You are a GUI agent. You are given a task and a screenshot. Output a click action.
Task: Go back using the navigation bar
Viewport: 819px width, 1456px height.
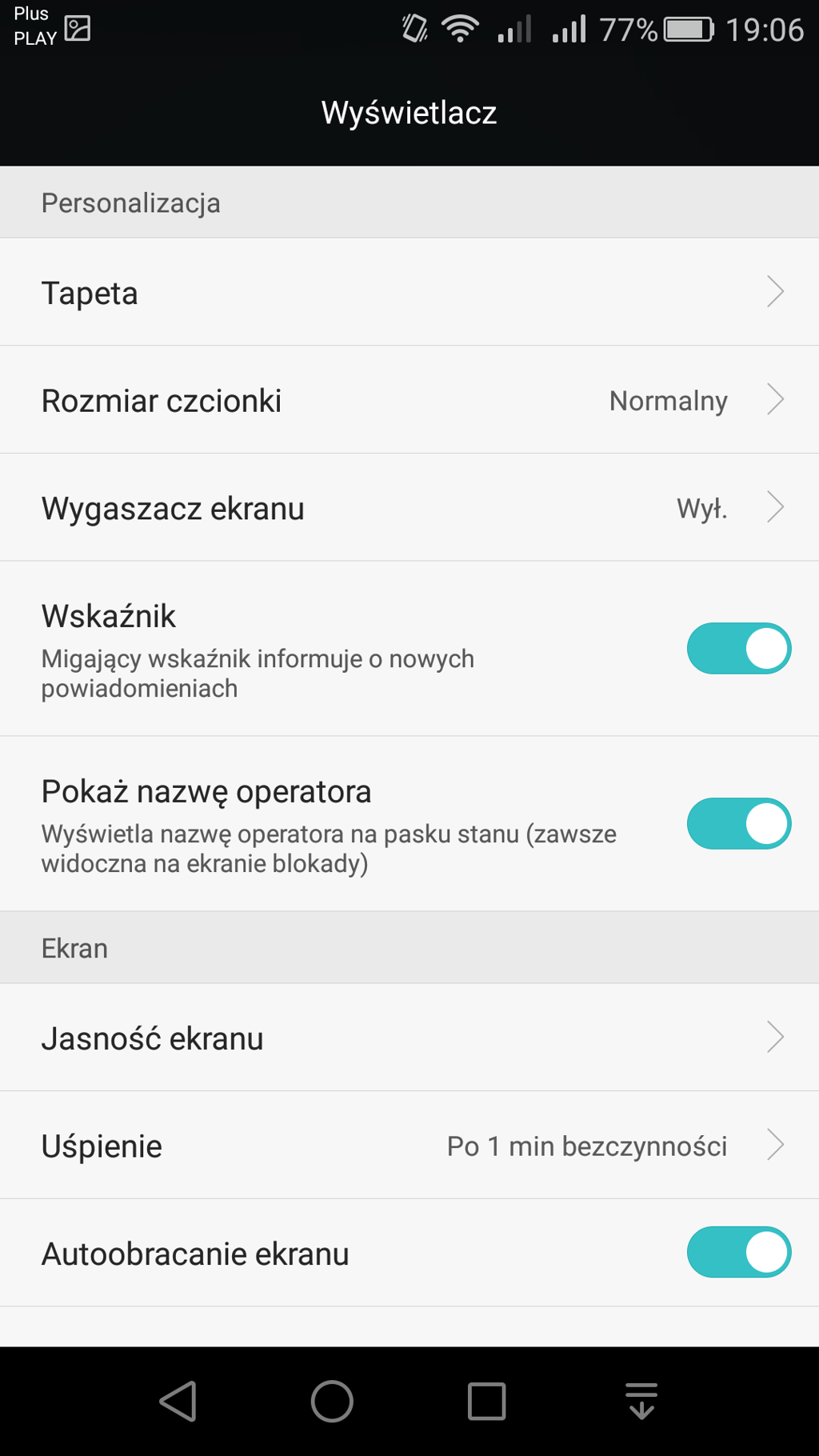tap(178, 1401)
